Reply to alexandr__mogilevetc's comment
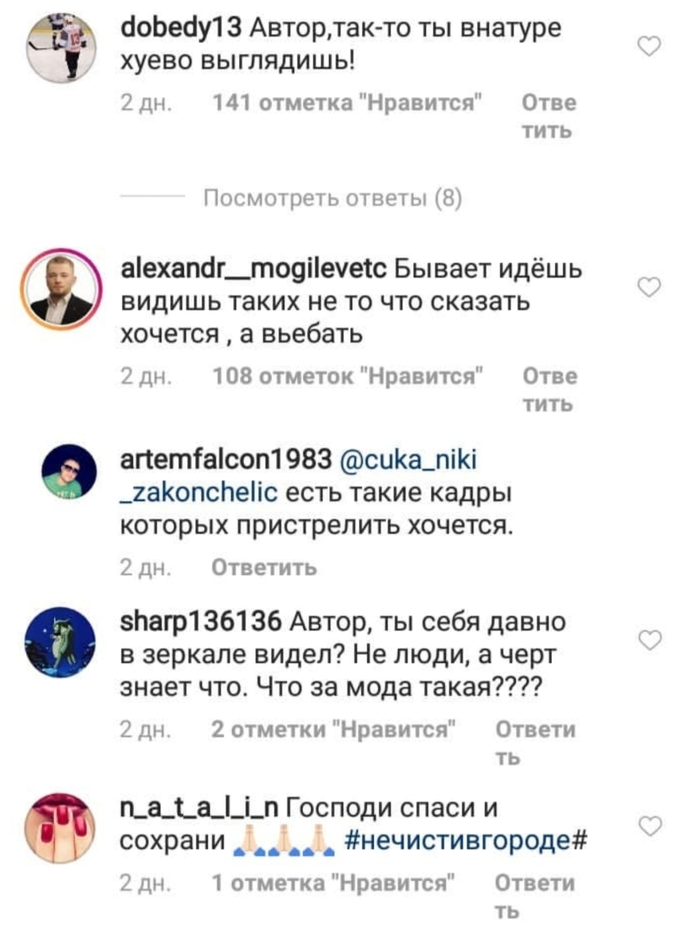Viewport: 700px width, 933px height. coord(549,389)
